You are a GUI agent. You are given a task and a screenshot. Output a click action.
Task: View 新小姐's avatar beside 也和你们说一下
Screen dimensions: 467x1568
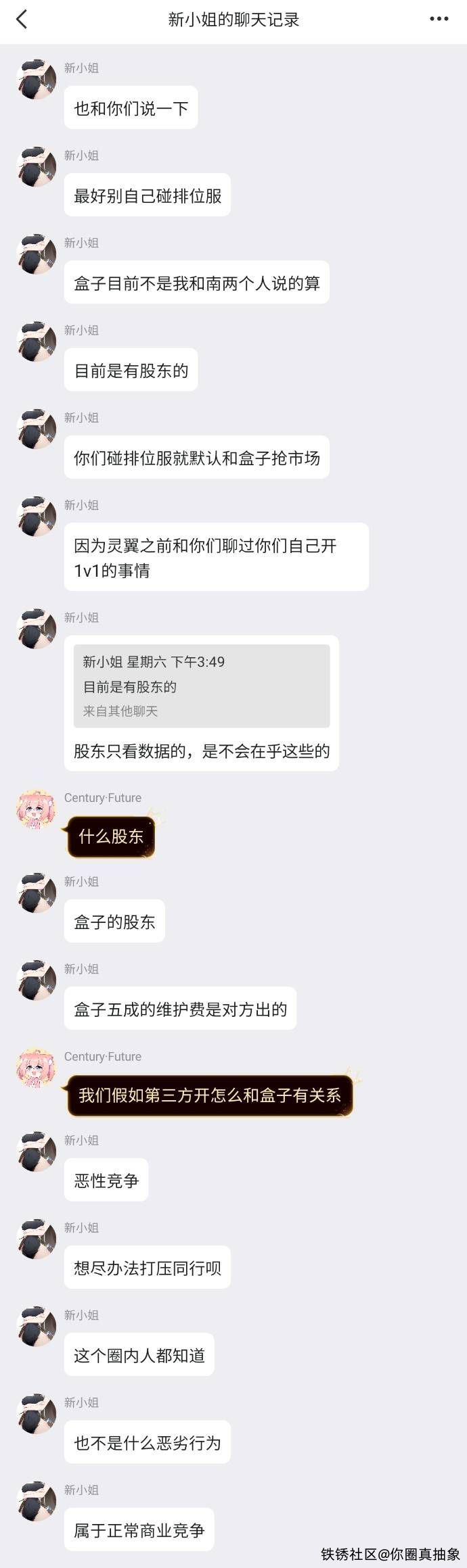[x=36, y=79]
